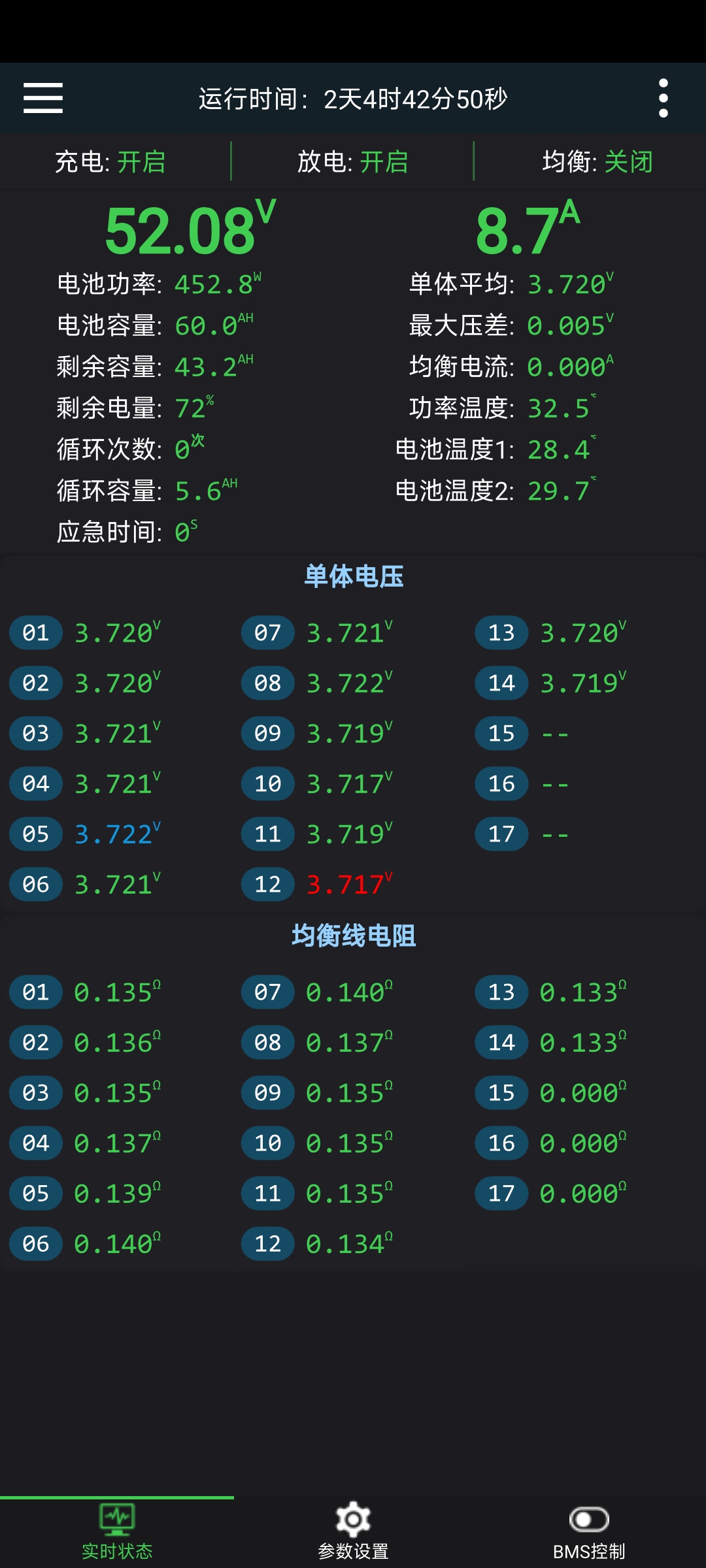The width and height of the screenshot is (706, 1568).
Task: Open the hamburger drawer menu
Action: [43, 98]
